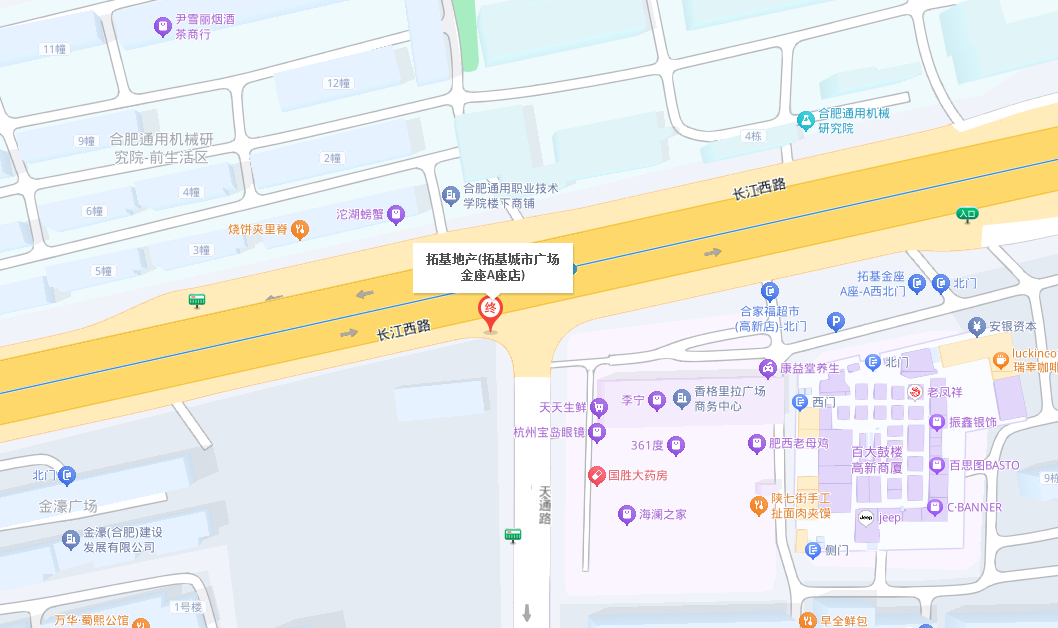Open the 金濠(合肥)建设发展有限公司 marker
The width and height of the screenshot is (1058, 628).
[x=71, y=540]
